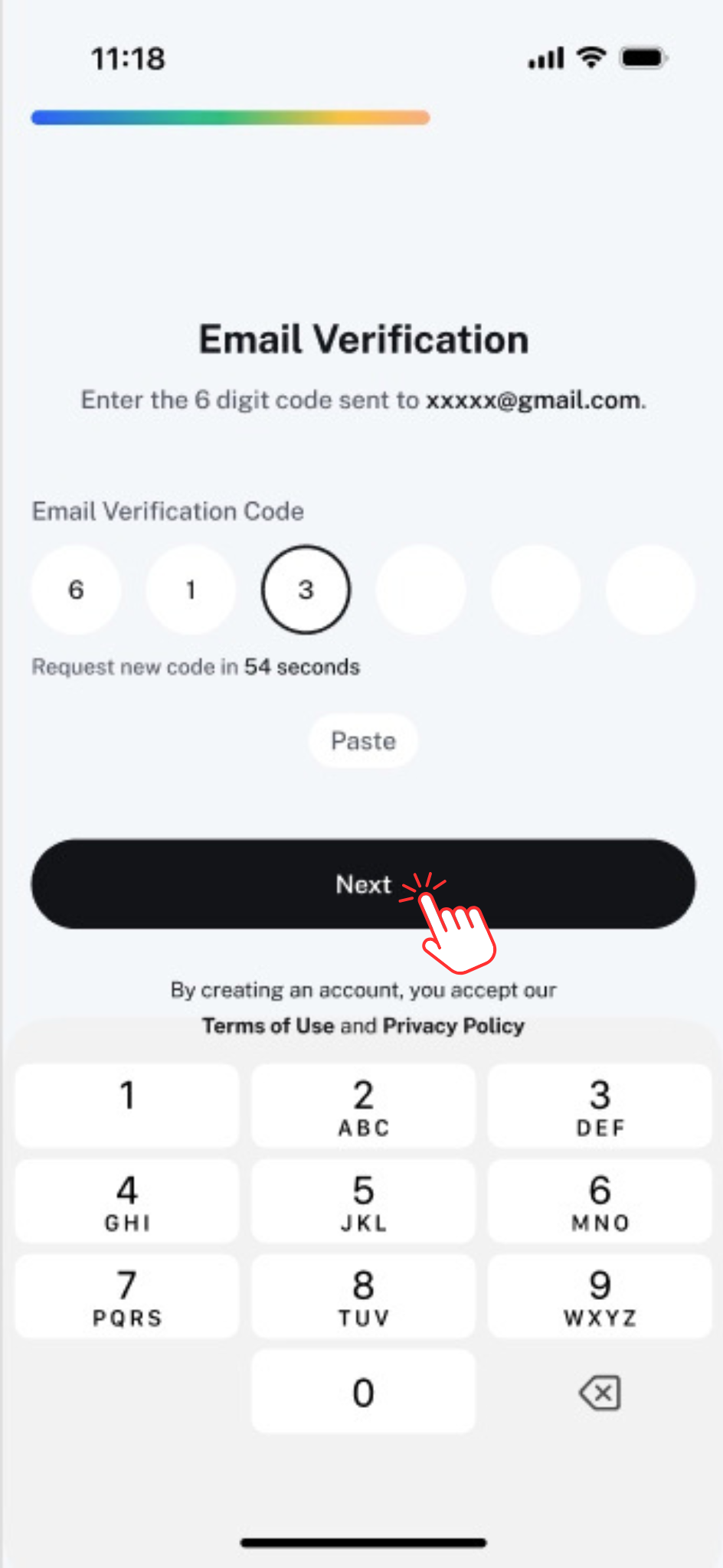The height and width of the screenshot is (1568, 723).
Task: Paste the verification code
Action: [x=363, y=740]
